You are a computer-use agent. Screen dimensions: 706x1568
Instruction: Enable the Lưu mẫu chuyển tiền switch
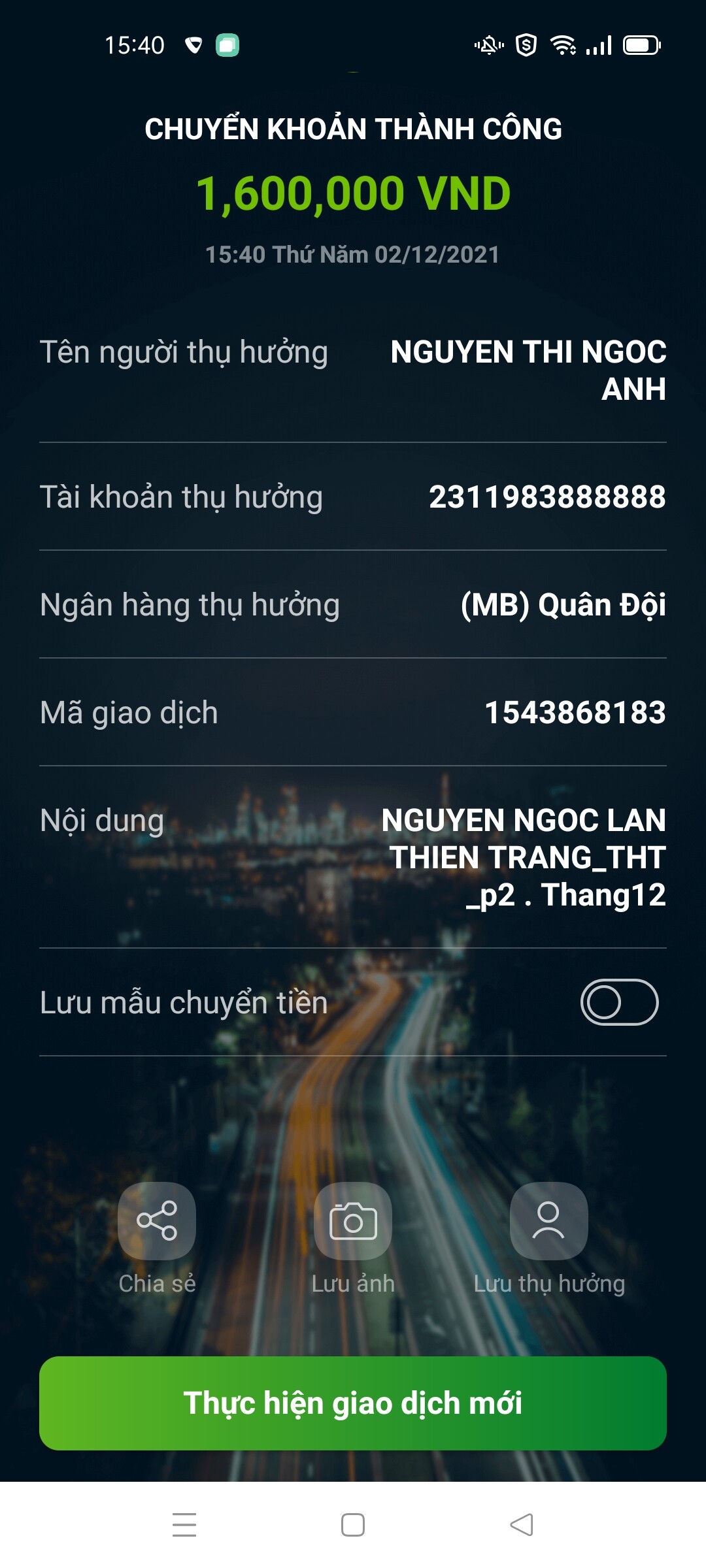tap(618, 1002)
